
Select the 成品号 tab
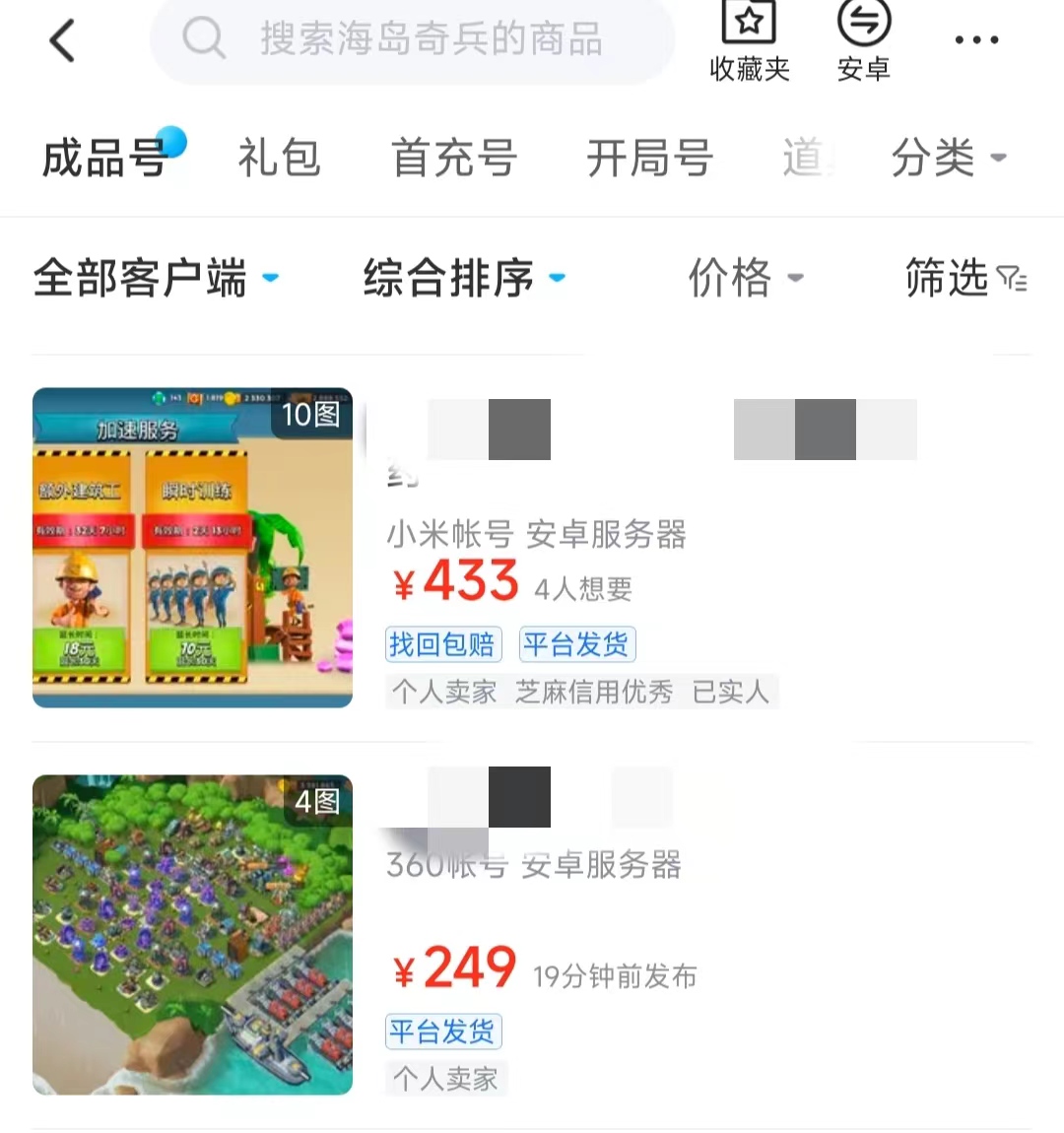105,158
